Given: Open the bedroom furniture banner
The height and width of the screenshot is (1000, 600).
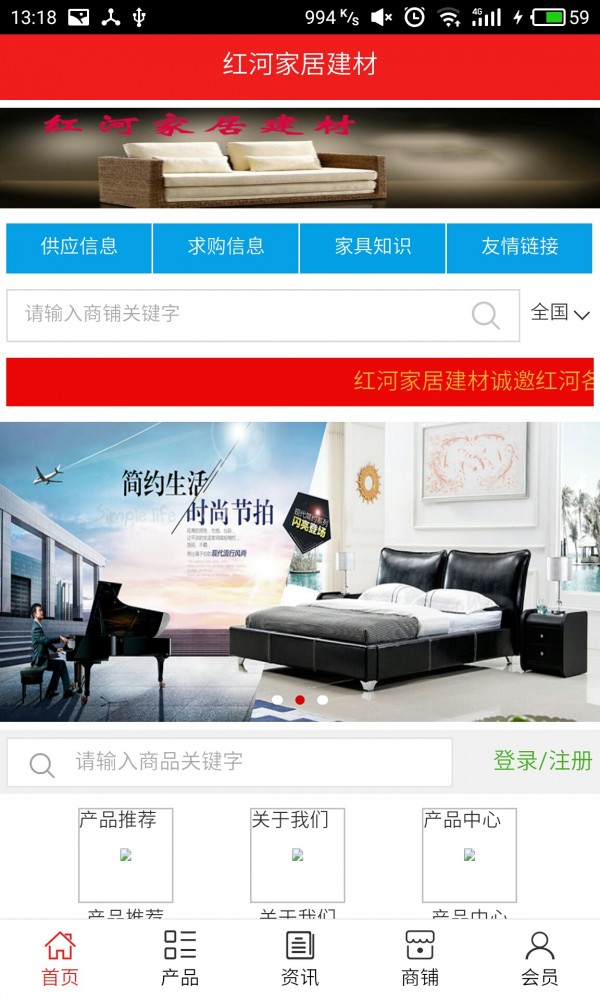Looking at the screenshot, I should [x=300, y=570].
